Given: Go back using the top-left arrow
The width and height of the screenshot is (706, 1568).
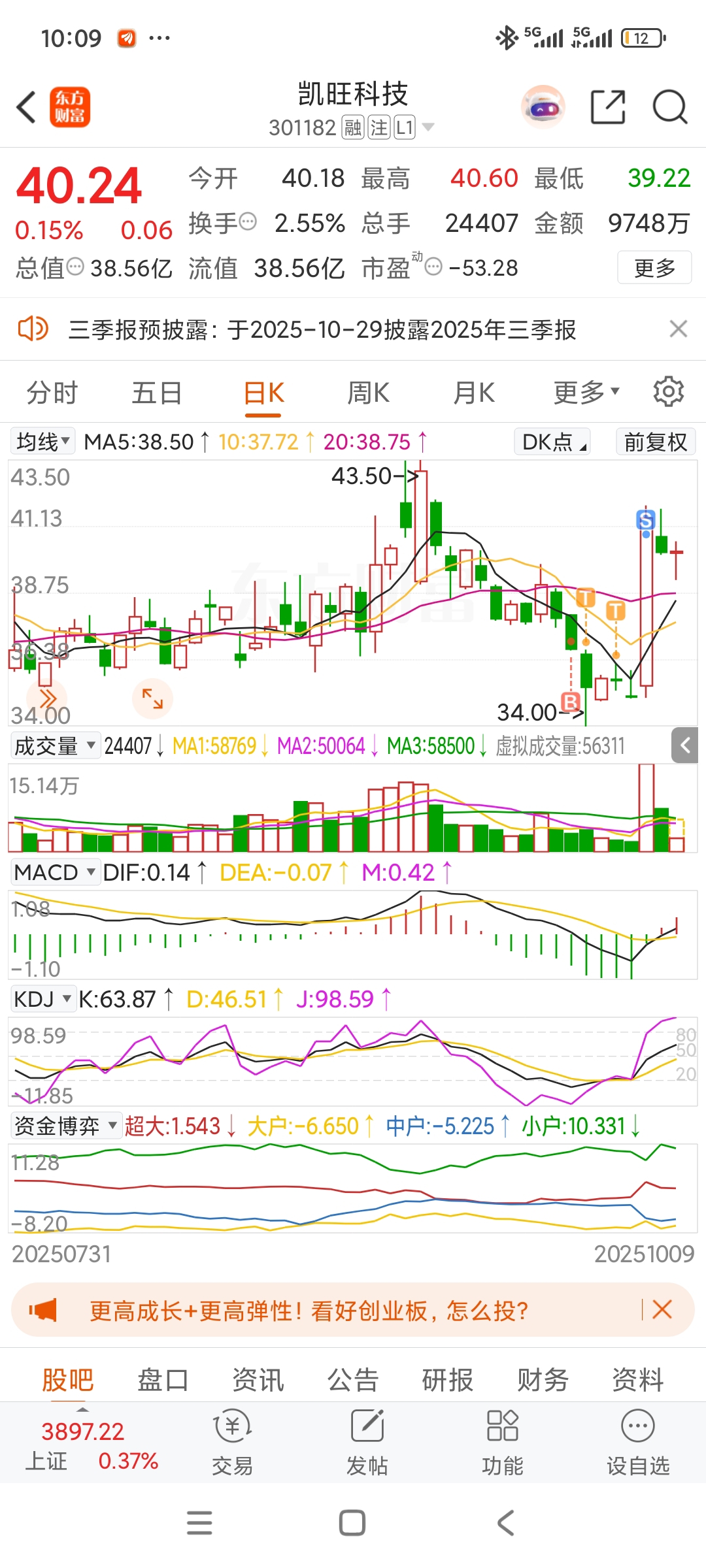Looking at the screenshot, I should pos(26,107).
